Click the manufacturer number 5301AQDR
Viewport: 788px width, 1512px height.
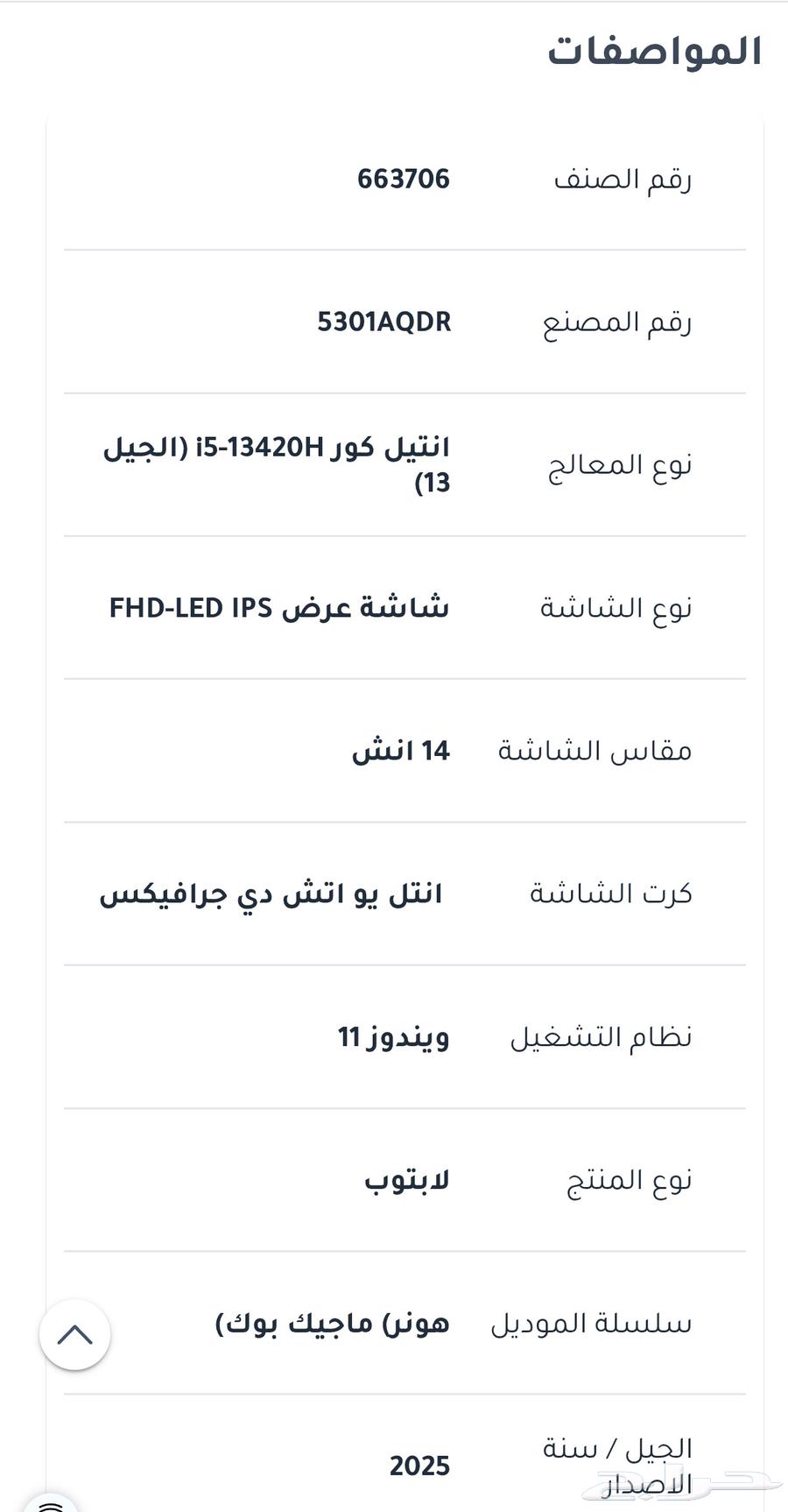(x=385, y=321)
